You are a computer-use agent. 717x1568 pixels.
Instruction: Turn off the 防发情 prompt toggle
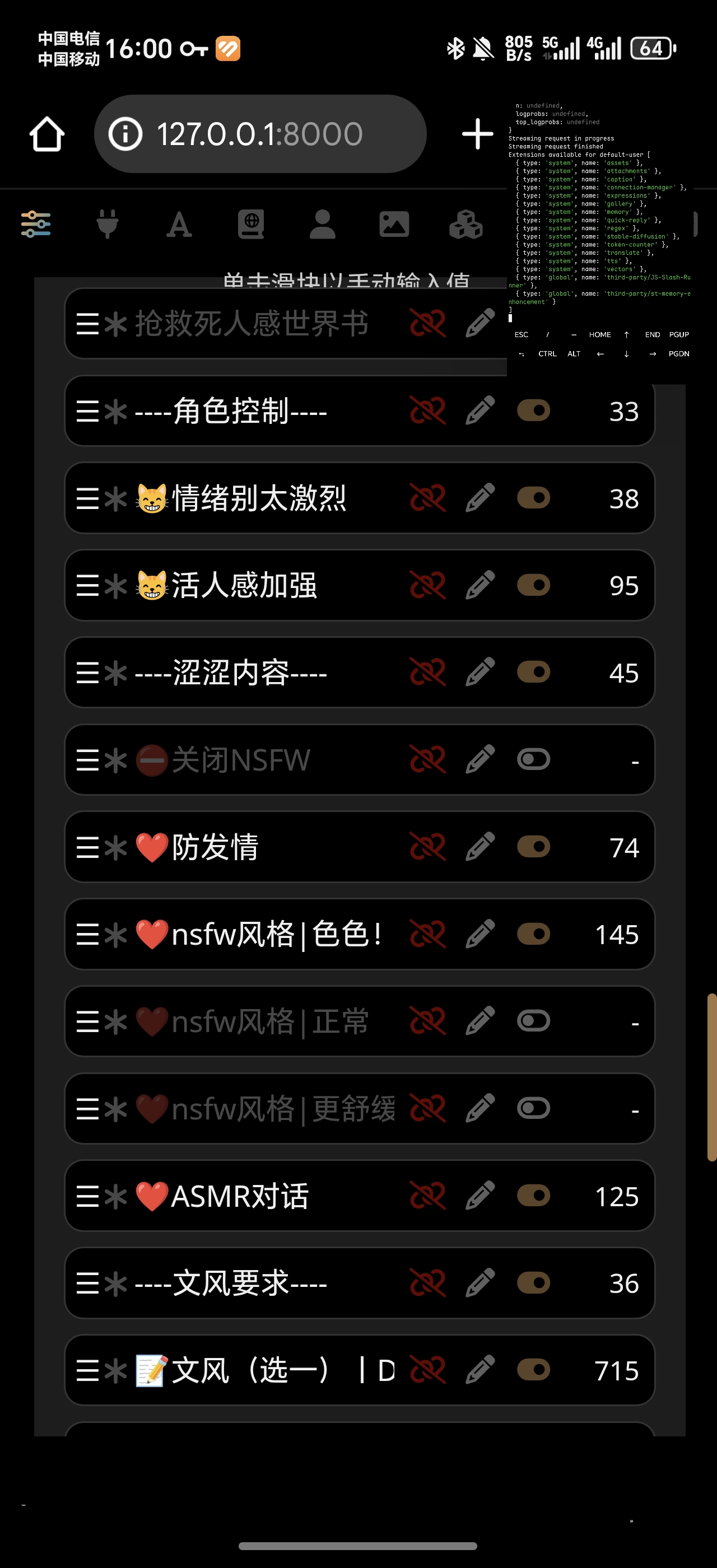(533, 847)
